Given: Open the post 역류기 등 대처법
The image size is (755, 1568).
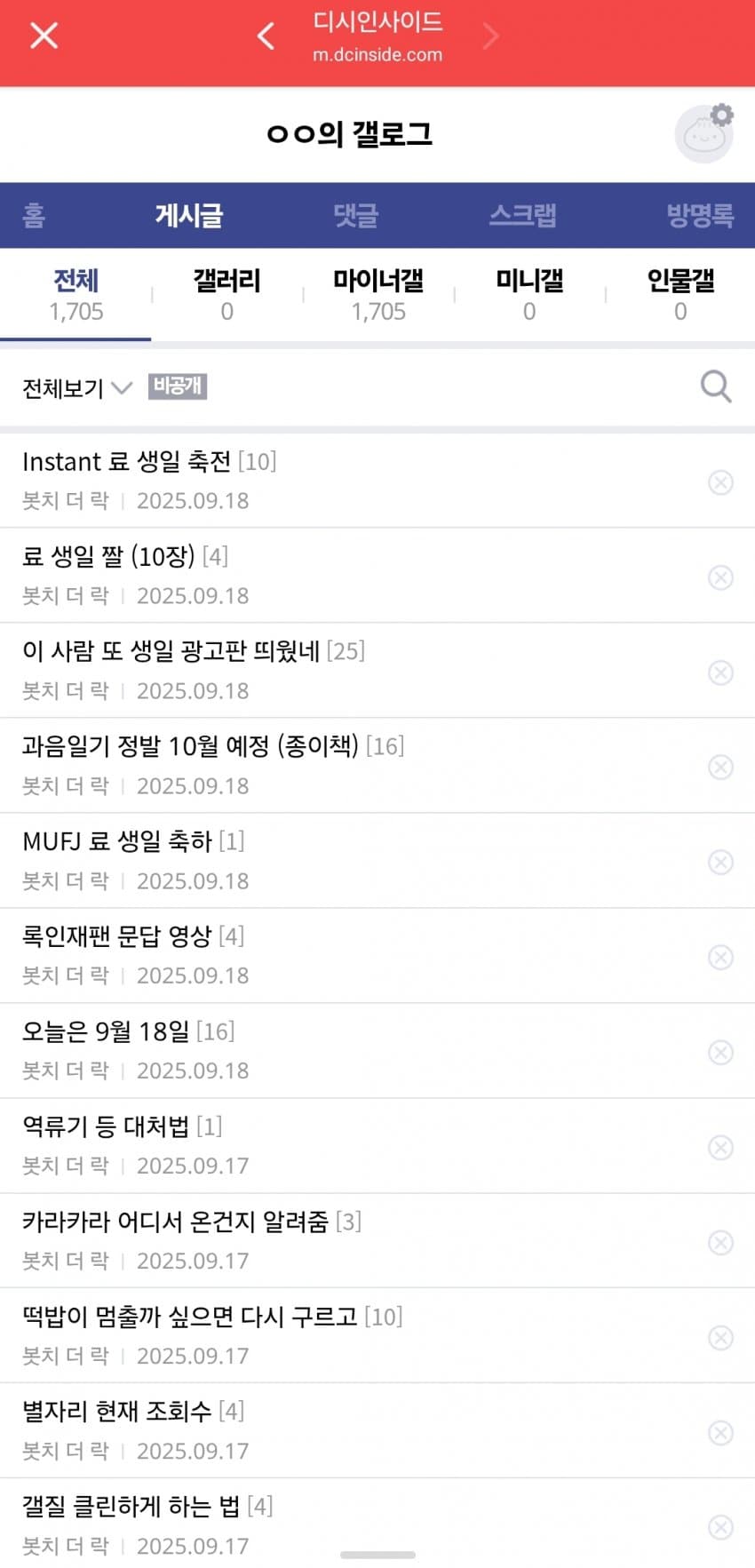Looking at the screenshot, I should [106, 1126].
